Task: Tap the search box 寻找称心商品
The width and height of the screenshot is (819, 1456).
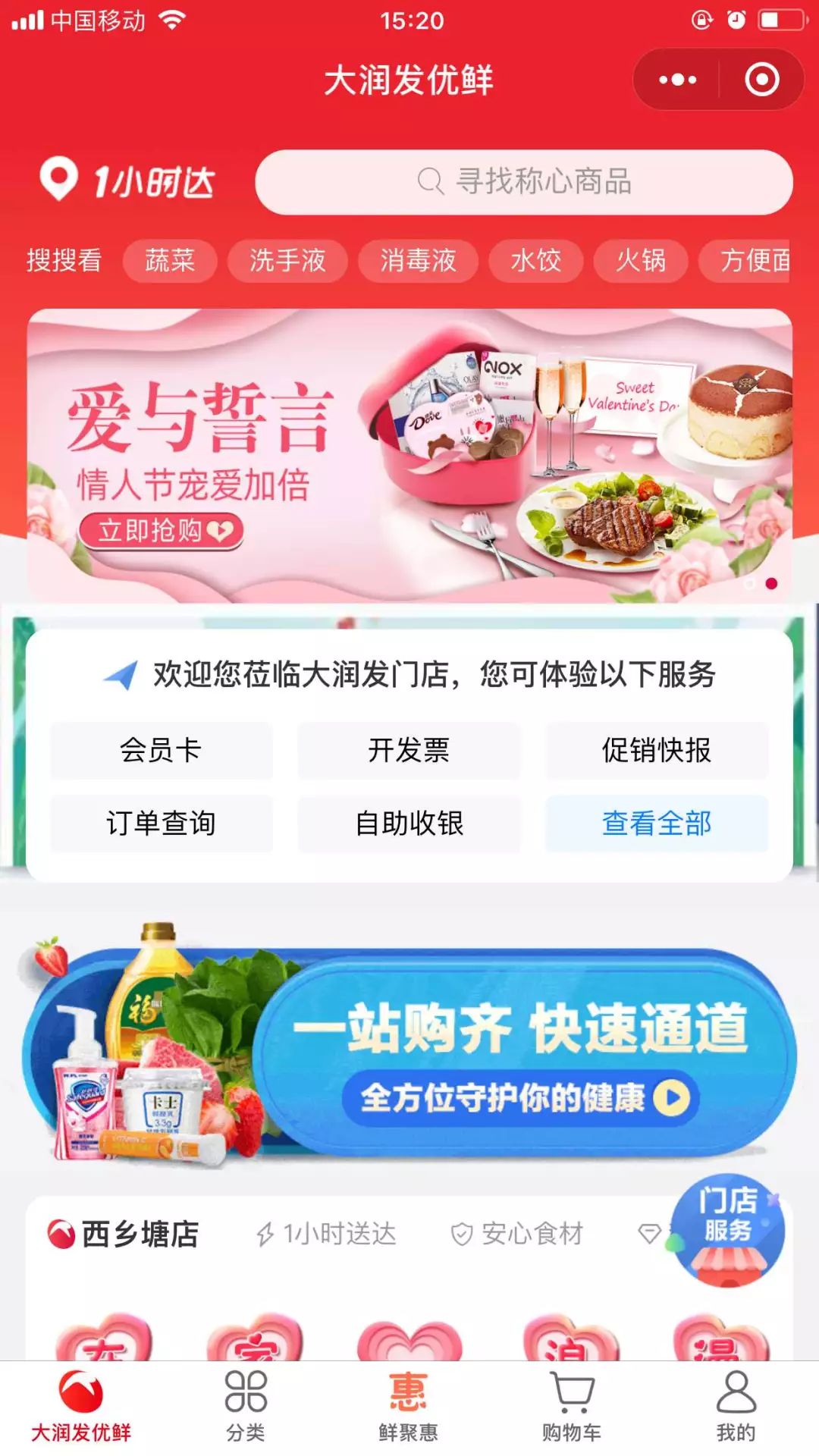Action: [x=524, y=182]
